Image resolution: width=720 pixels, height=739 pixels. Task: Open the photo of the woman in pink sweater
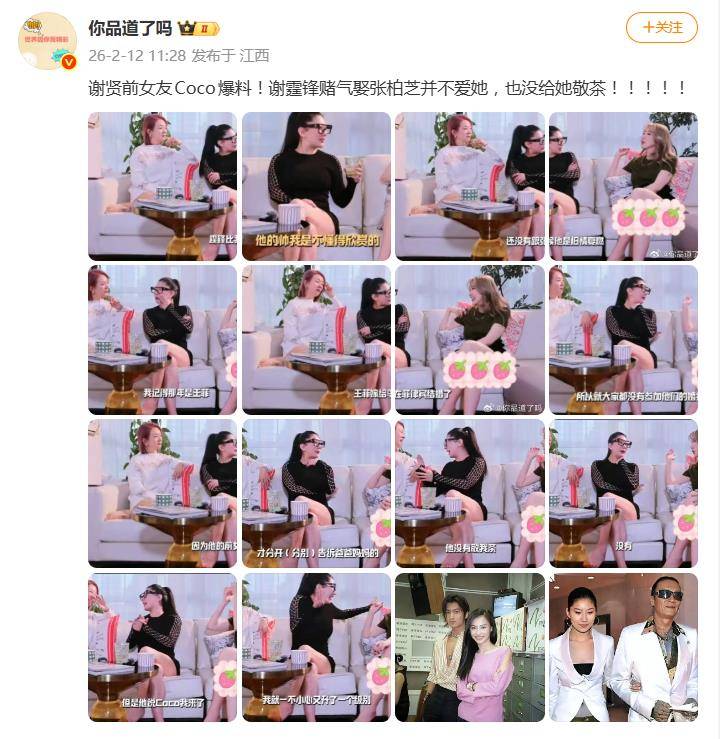pos(469,646)
